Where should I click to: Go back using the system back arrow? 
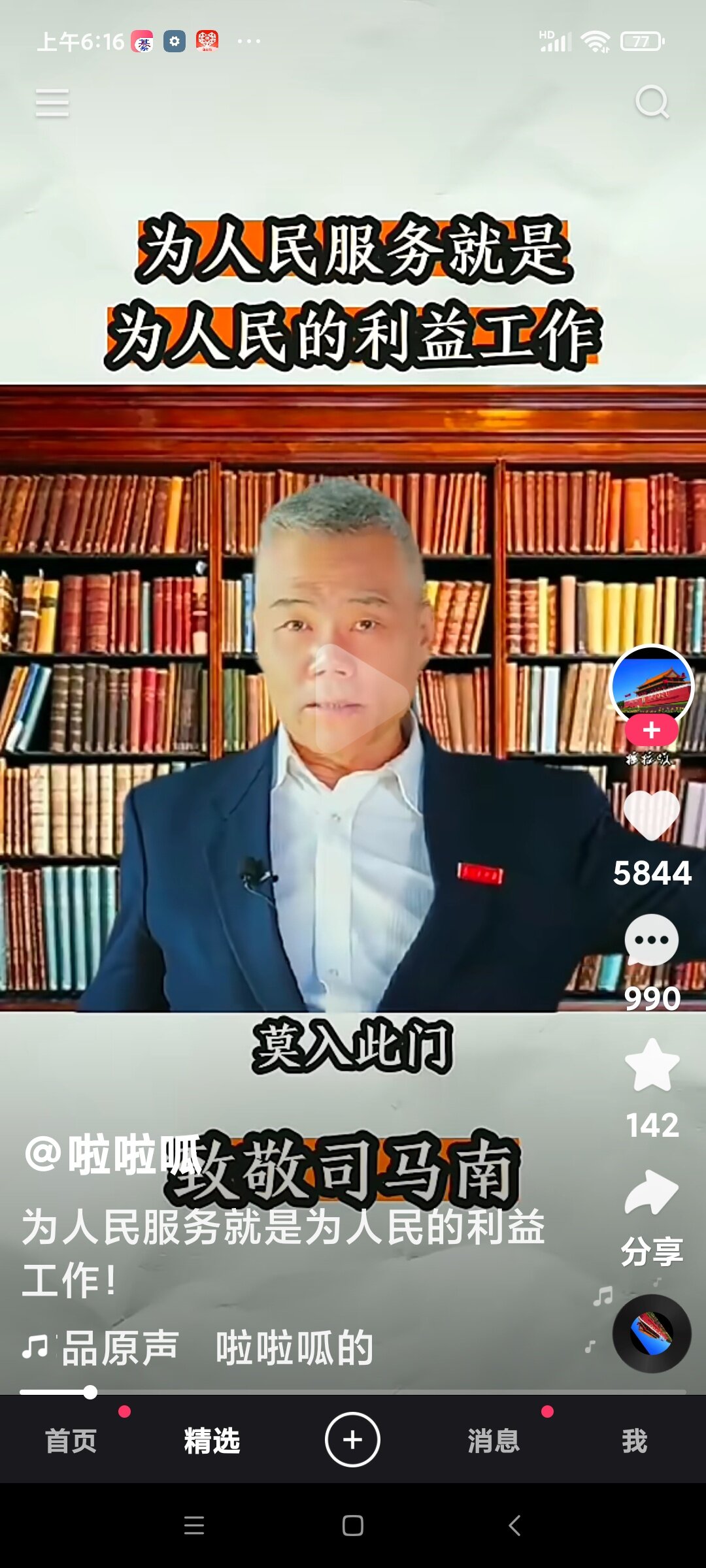pos(514,1526)
